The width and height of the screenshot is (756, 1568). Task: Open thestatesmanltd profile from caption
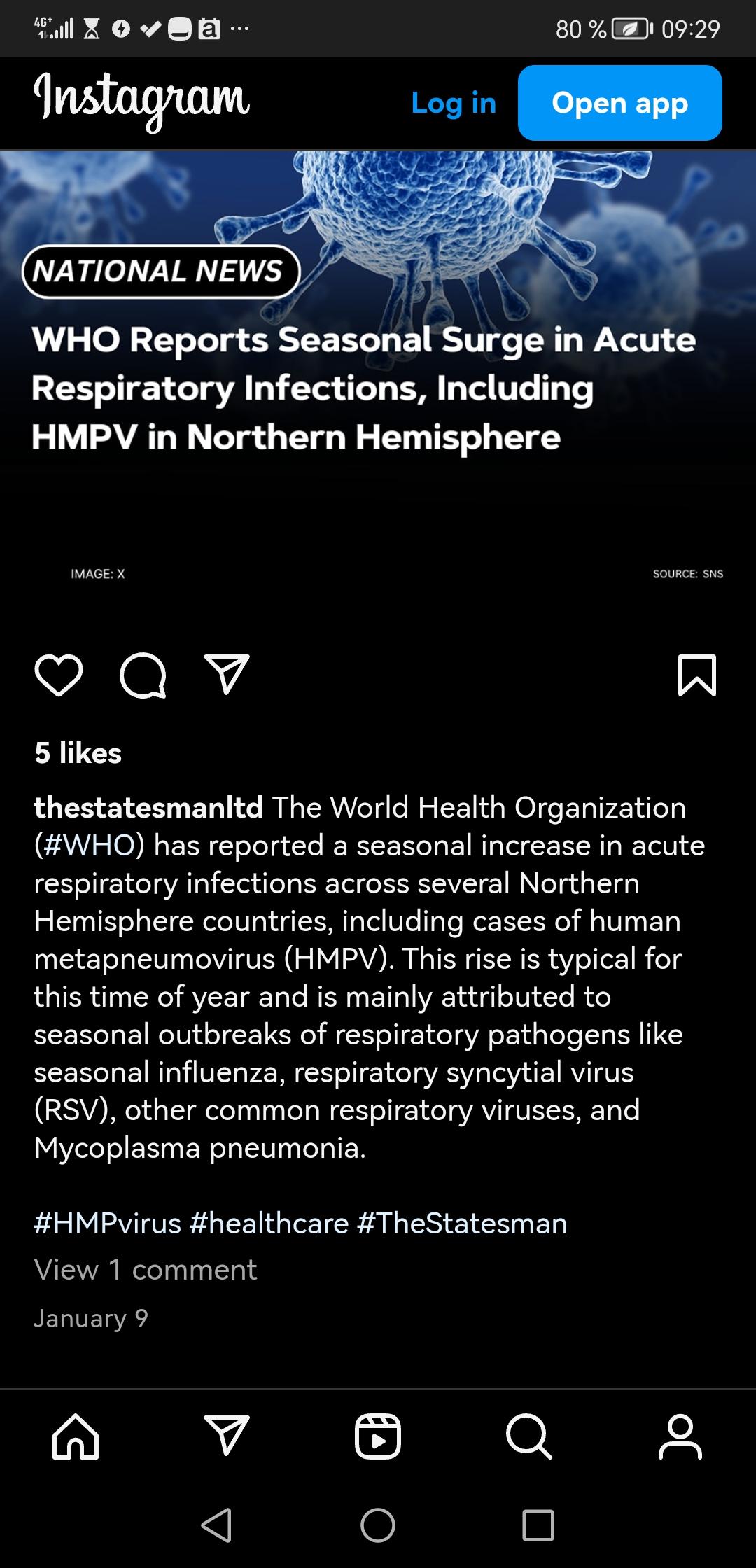[148, 807]
